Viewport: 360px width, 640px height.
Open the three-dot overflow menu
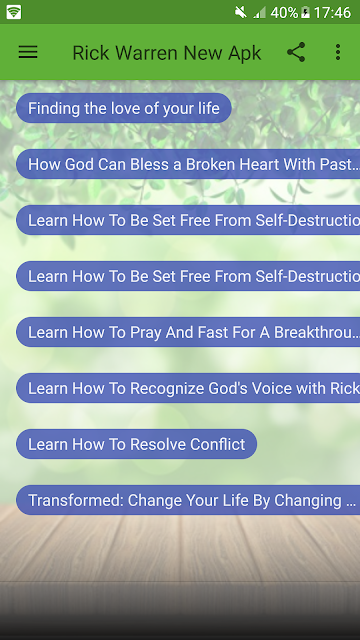(x=338, y=52)
